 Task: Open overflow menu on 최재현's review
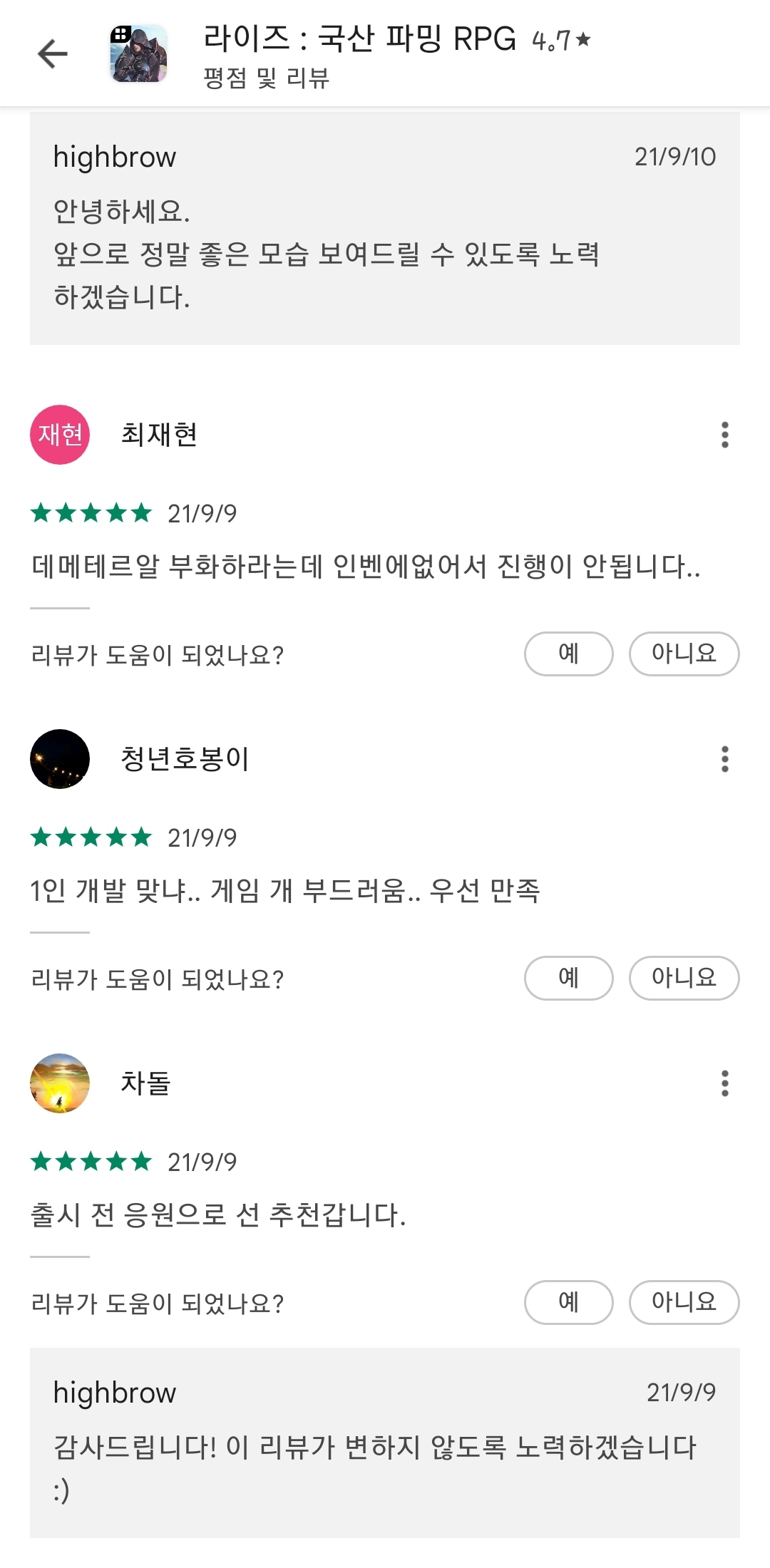pyautogui.click(x=724, y=435)
